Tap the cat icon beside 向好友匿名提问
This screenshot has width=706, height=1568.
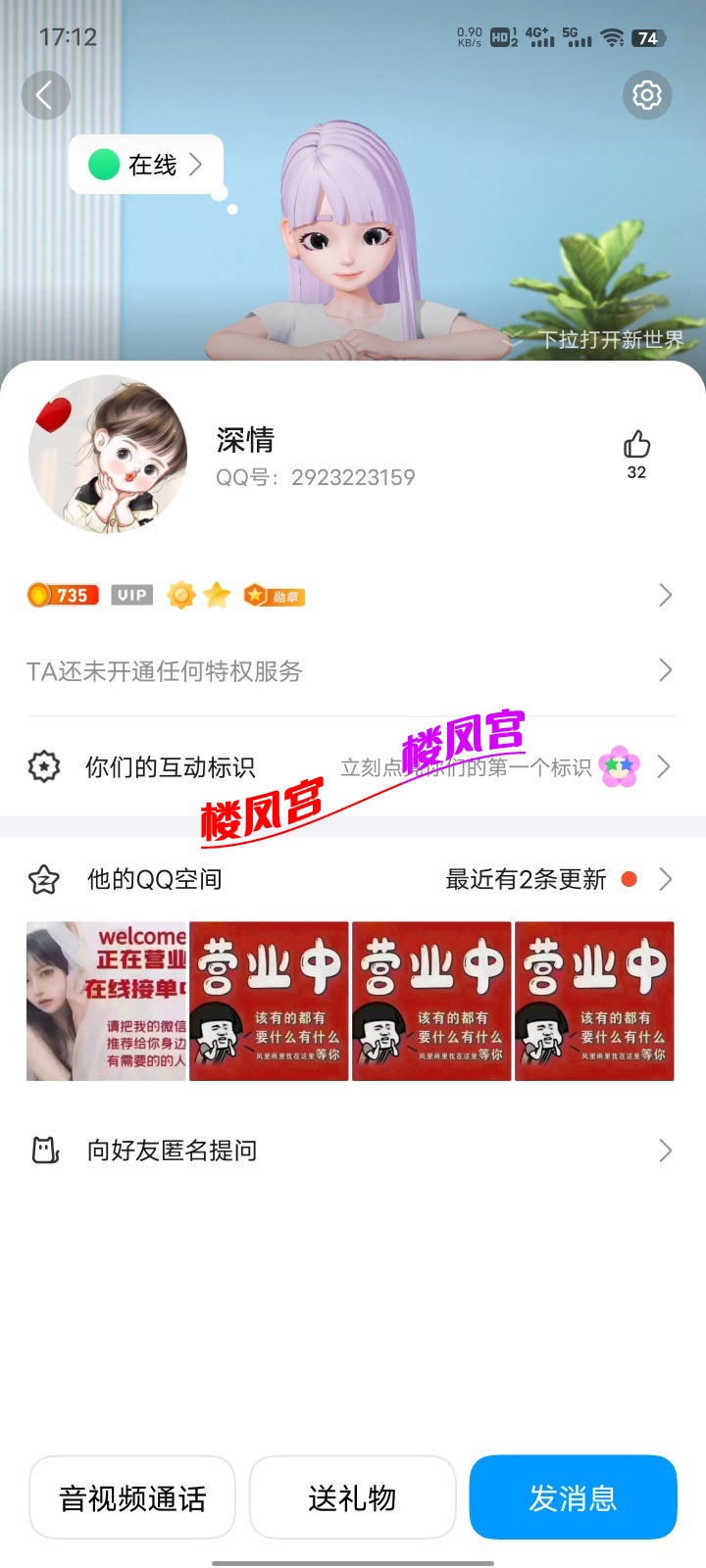click(x=43, y=1150)
